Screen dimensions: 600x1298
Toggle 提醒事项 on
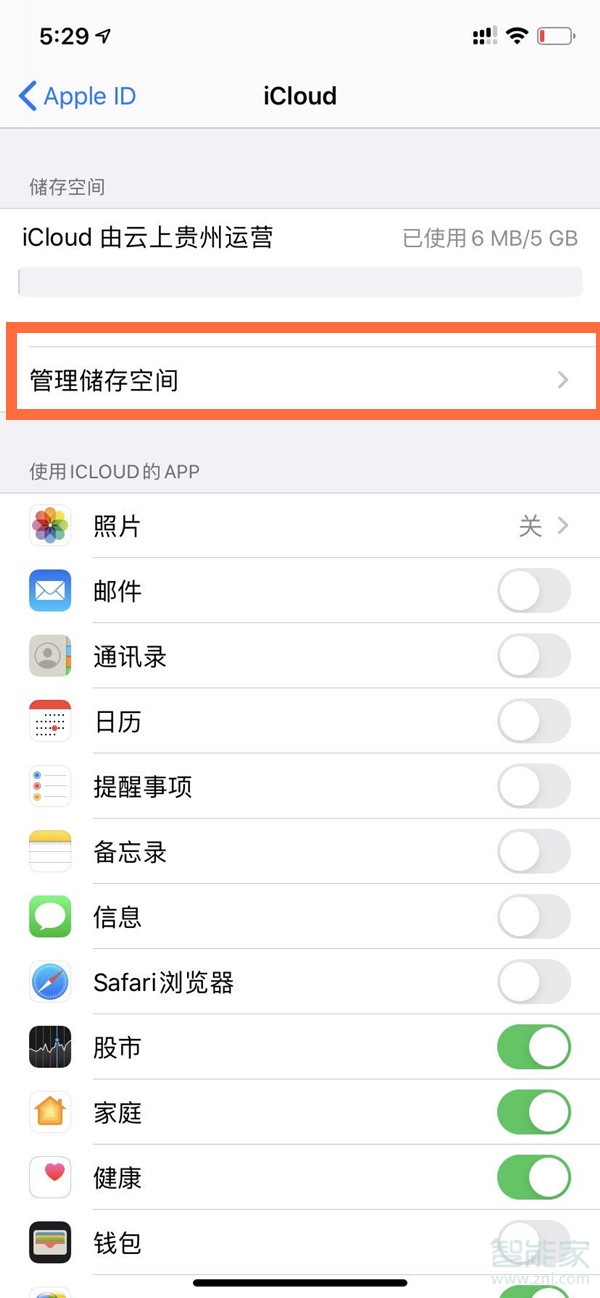(x=534, y=787)
